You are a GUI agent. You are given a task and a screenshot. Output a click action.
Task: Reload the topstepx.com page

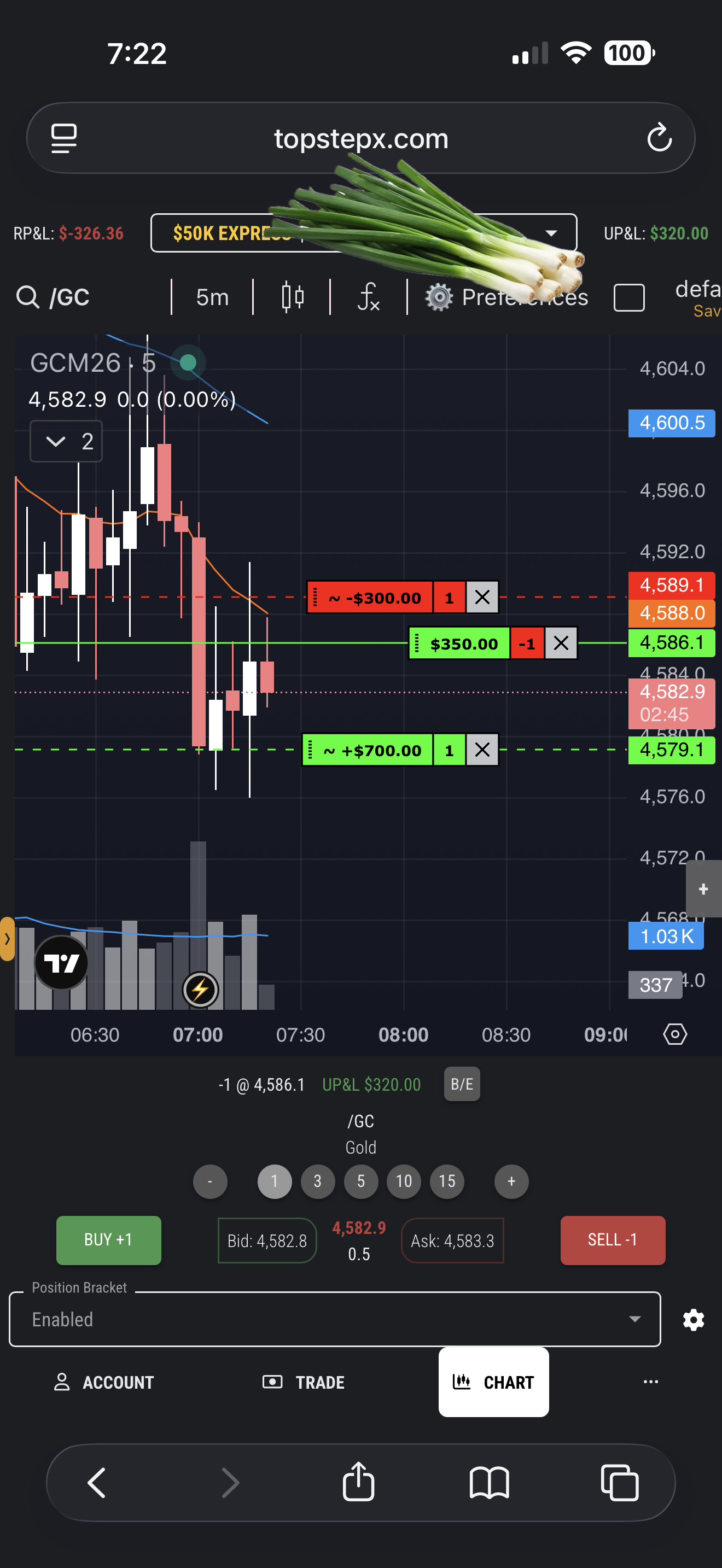[659, 138]
